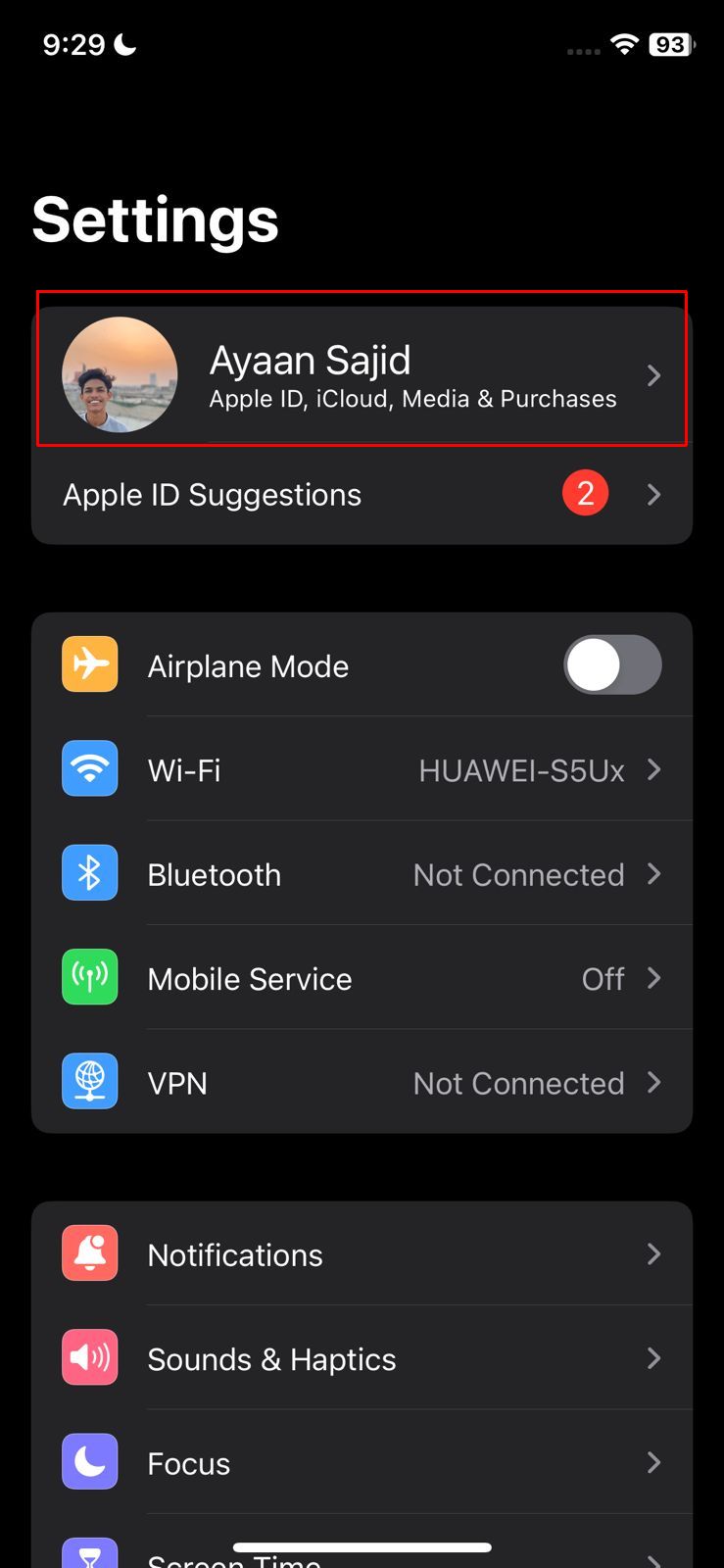Open VPN settings
Screen dimensions: 724x1568
[x=362, y=1083]
